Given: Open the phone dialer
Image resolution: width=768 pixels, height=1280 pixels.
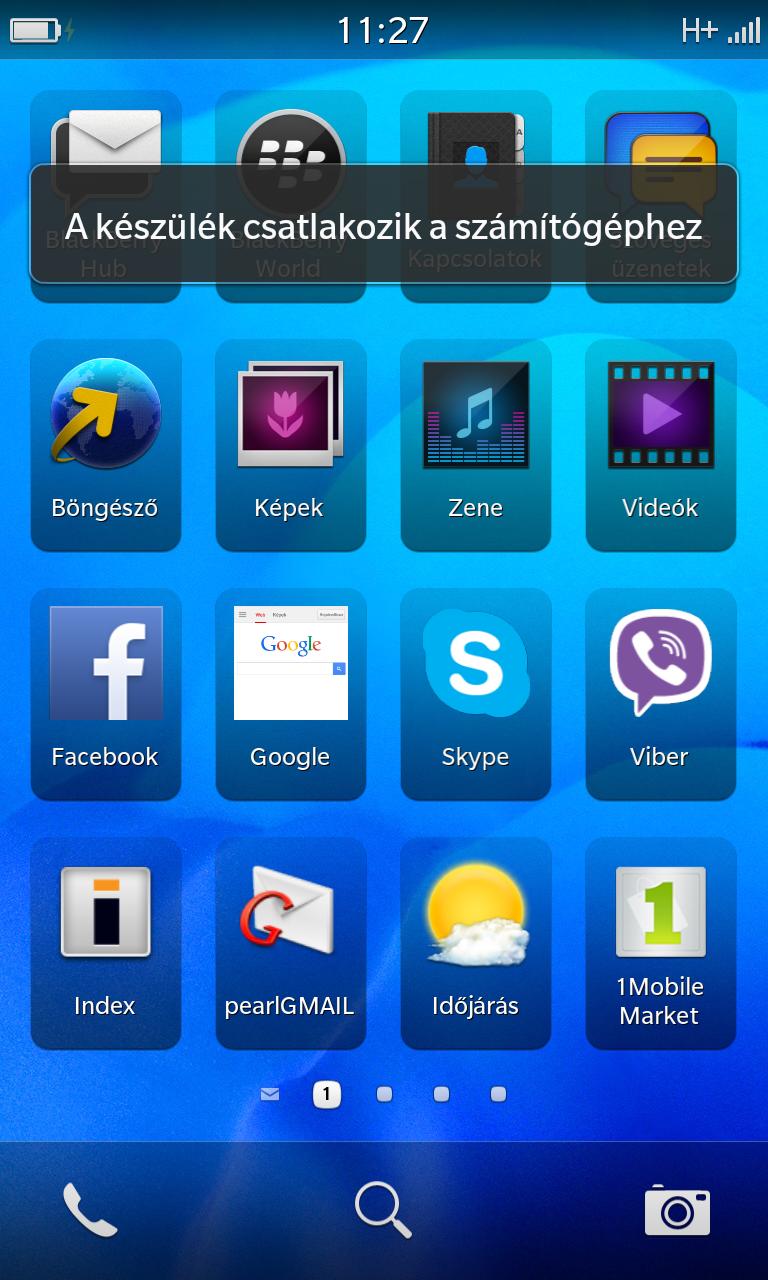Looking at the screenshot, I should coord(90,1210).
